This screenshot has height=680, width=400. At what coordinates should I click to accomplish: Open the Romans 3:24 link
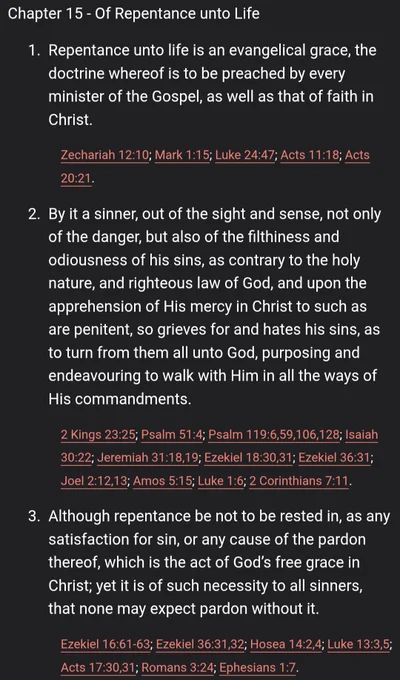(x=178, y=667)
